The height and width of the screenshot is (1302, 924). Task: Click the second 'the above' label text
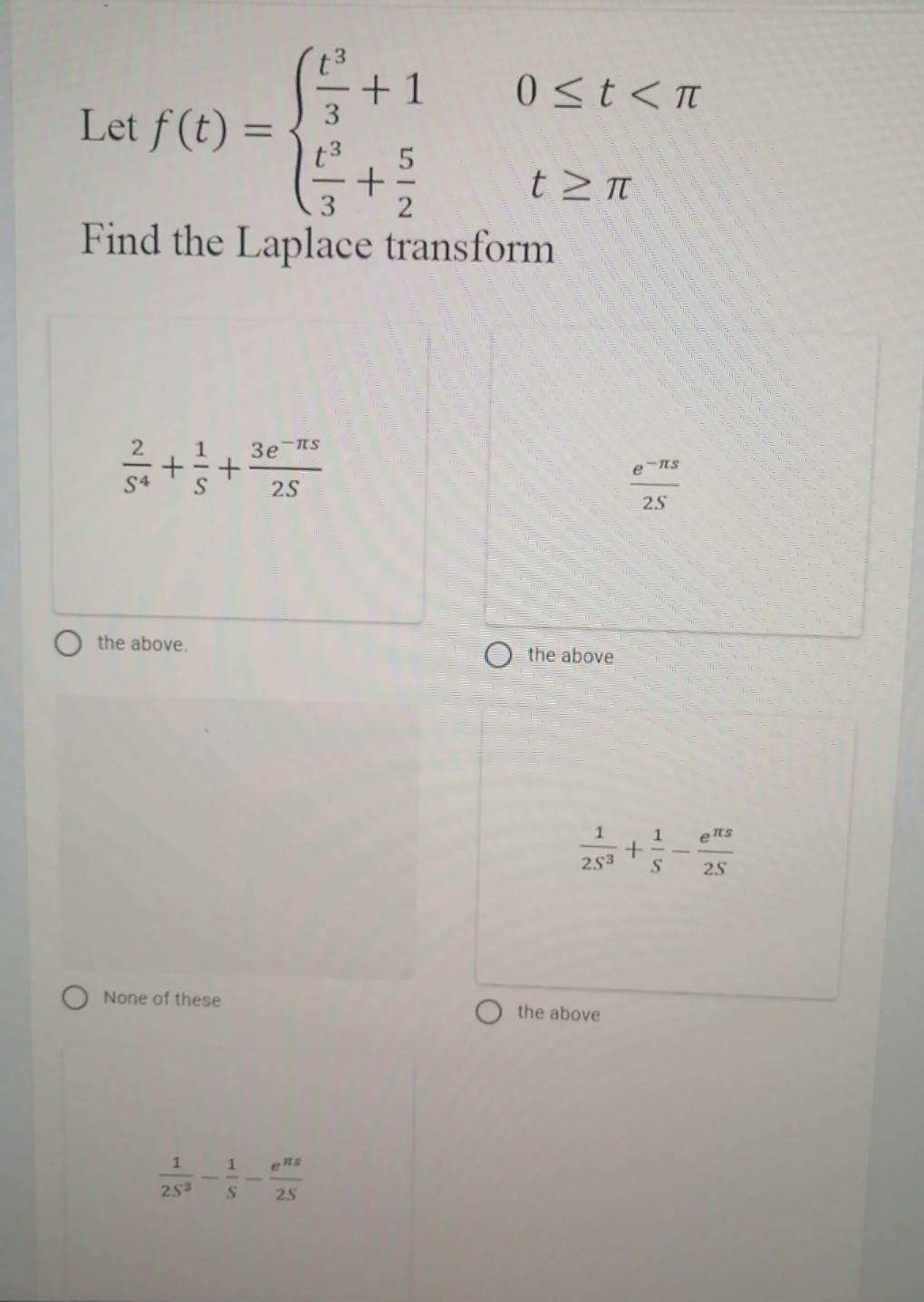pyautogui.click(x=571, y=656)
